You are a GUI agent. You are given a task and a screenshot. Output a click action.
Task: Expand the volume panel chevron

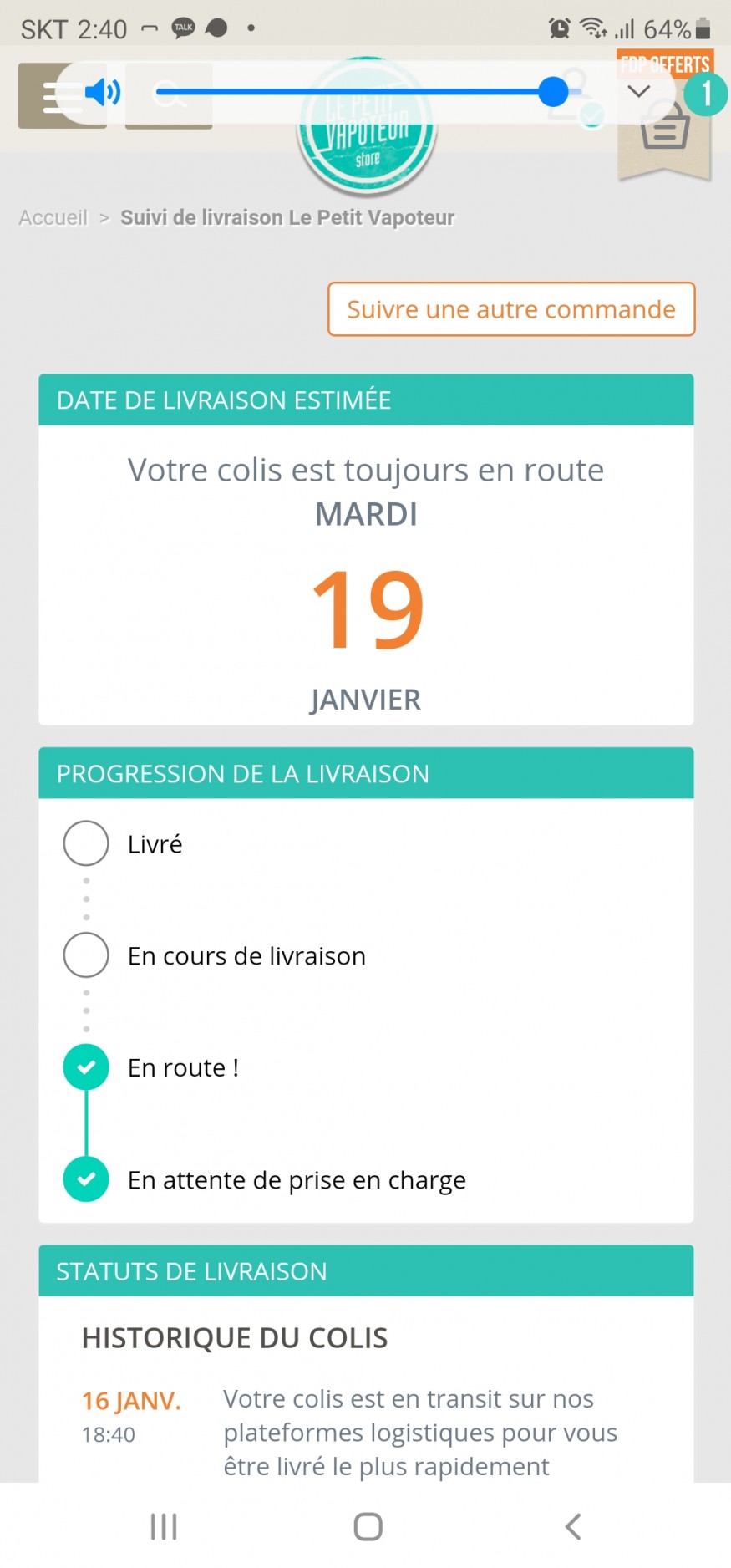tap(639, 91)
